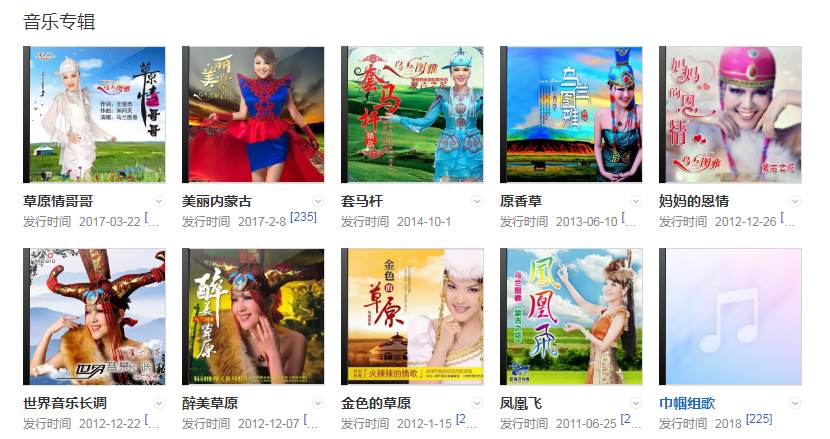Open reference 225 under 巾帼组歌
The height and width of the screenshot is (439, 830).
coord(759,419)
